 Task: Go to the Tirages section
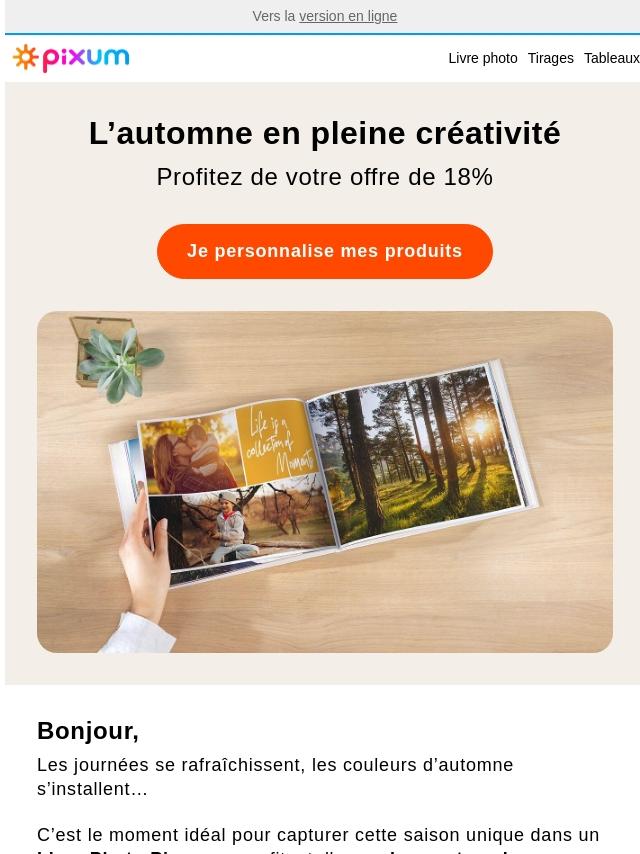(550, 58)
